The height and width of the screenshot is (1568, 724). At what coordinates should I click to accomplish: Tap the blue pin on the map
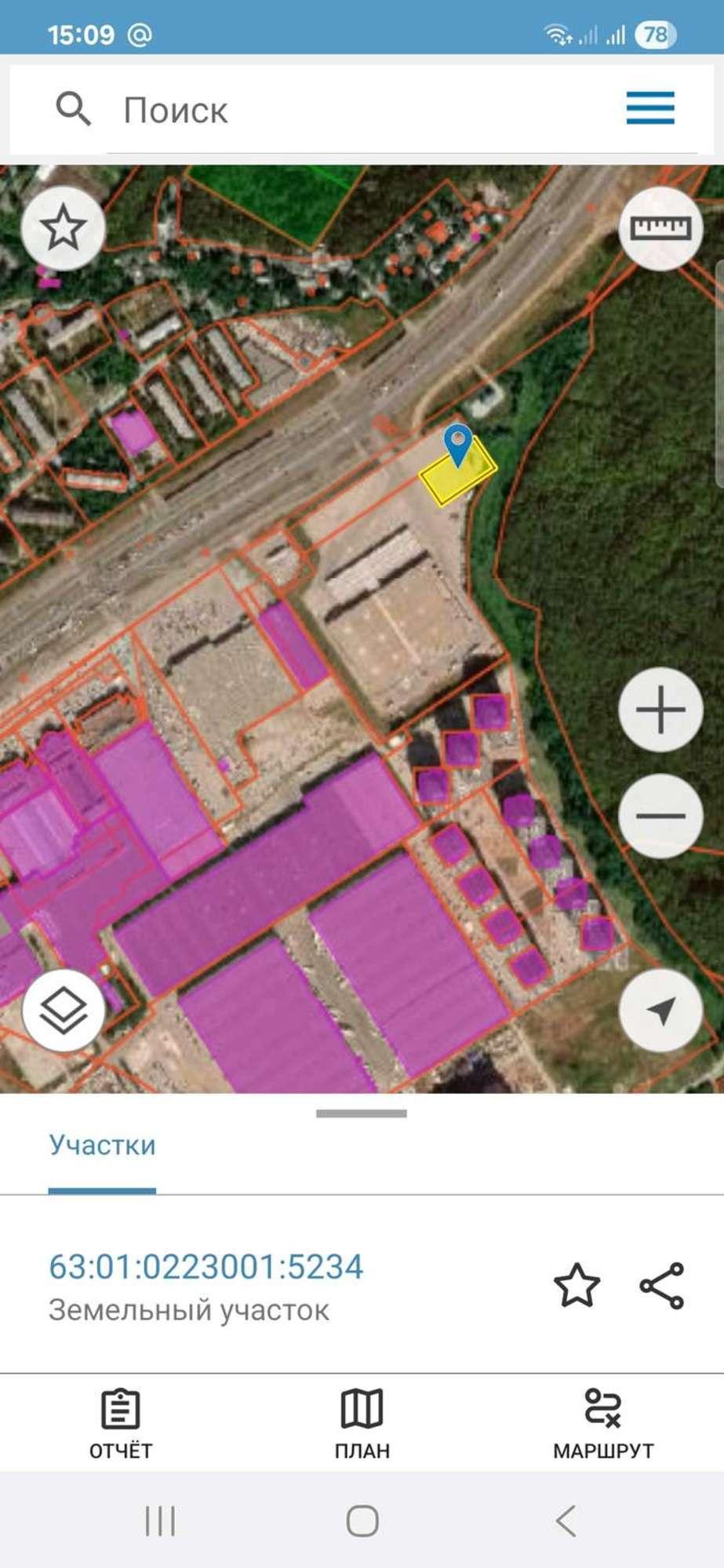[x=457, y=445]
